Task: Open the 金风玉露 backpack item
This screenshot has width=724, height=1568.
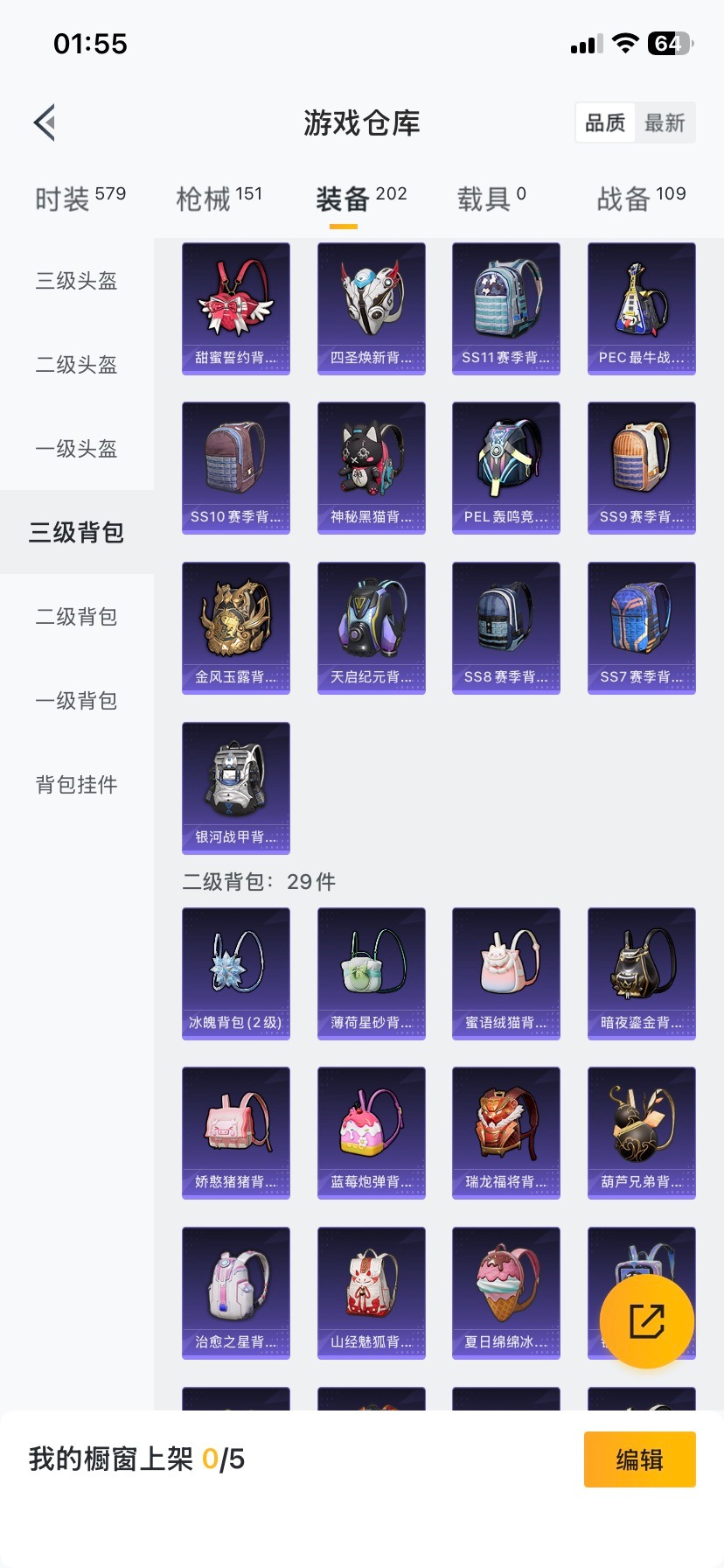Action: point(236,627)
